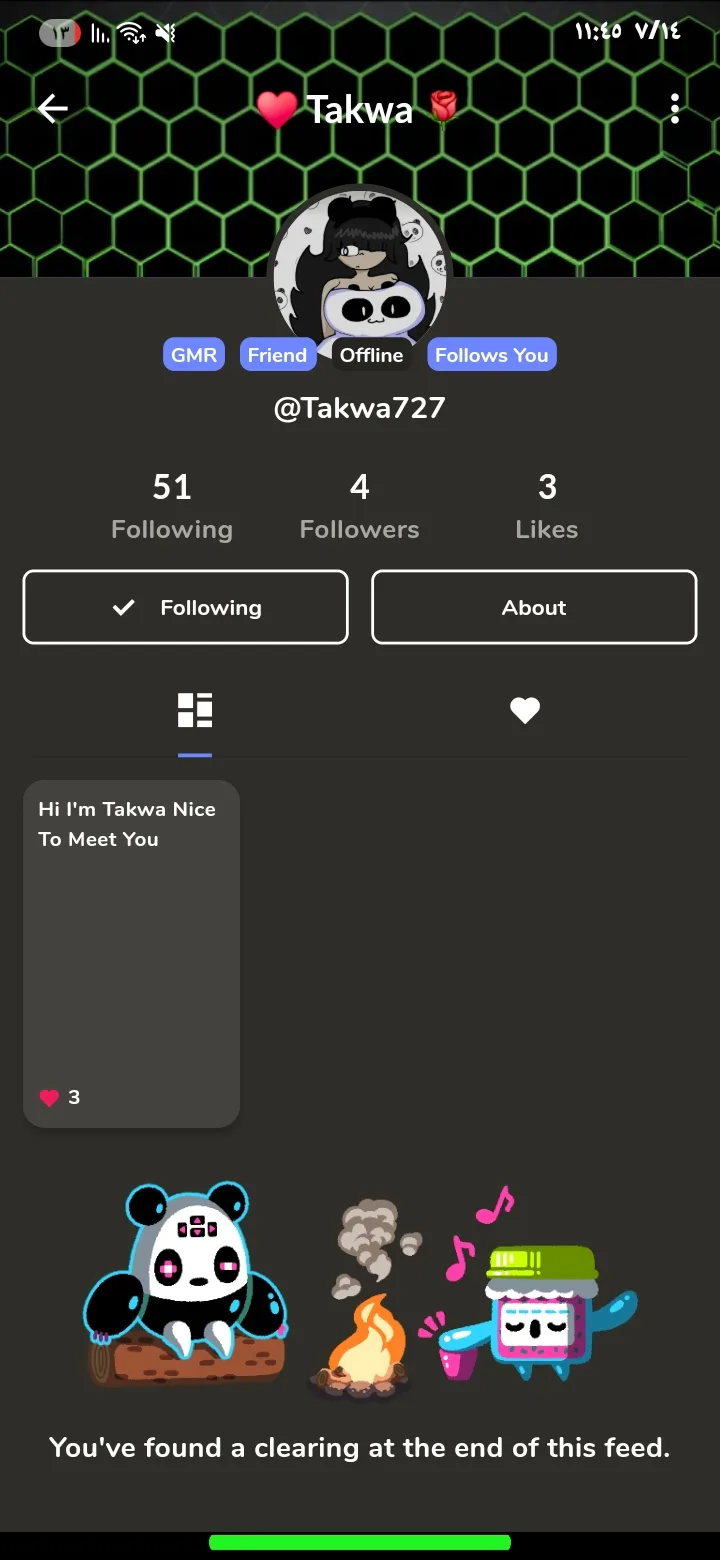Switch to the liked posts heart tab
The width and height of the screenshot is (720, 1560).
(525, 710)
